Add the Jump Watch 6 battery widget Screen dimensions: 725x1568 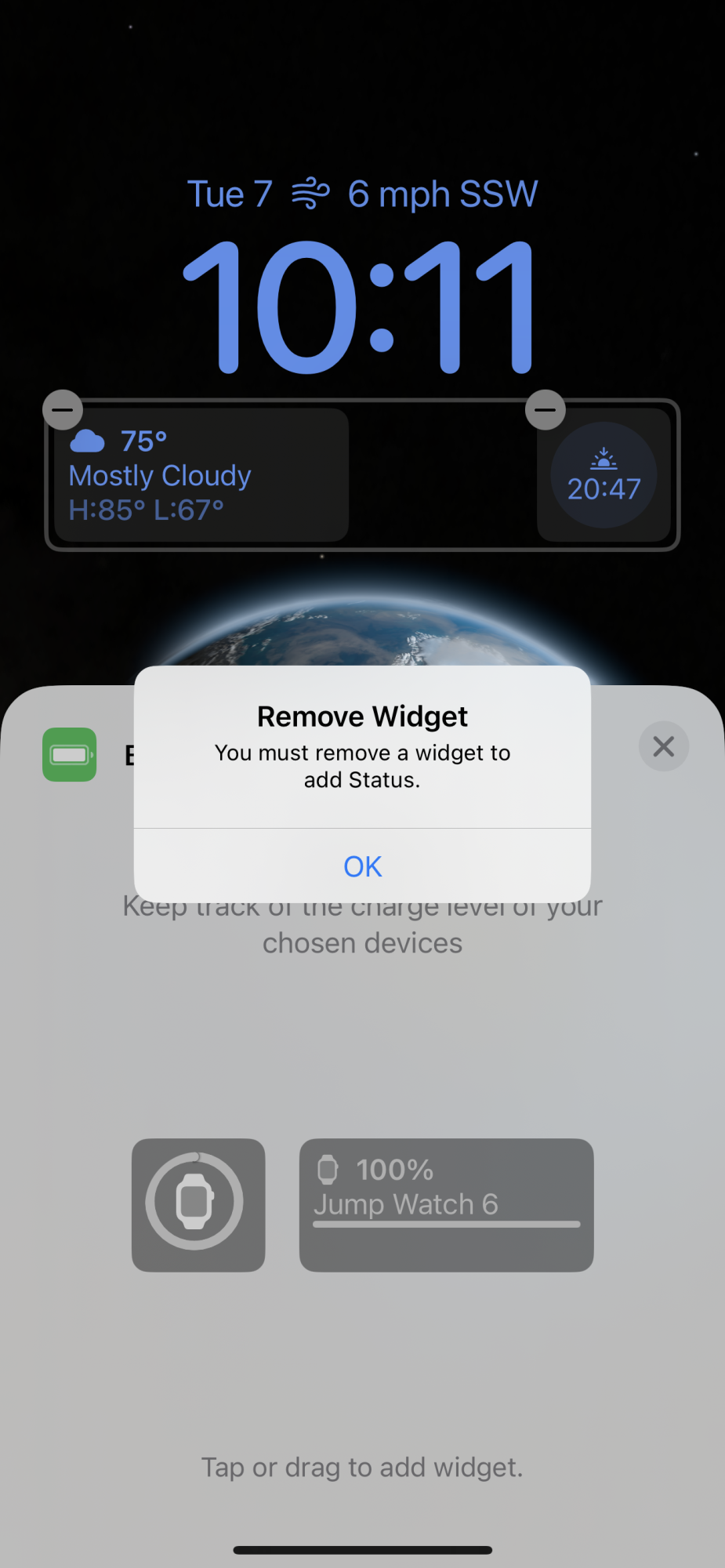coord(446,1205)
